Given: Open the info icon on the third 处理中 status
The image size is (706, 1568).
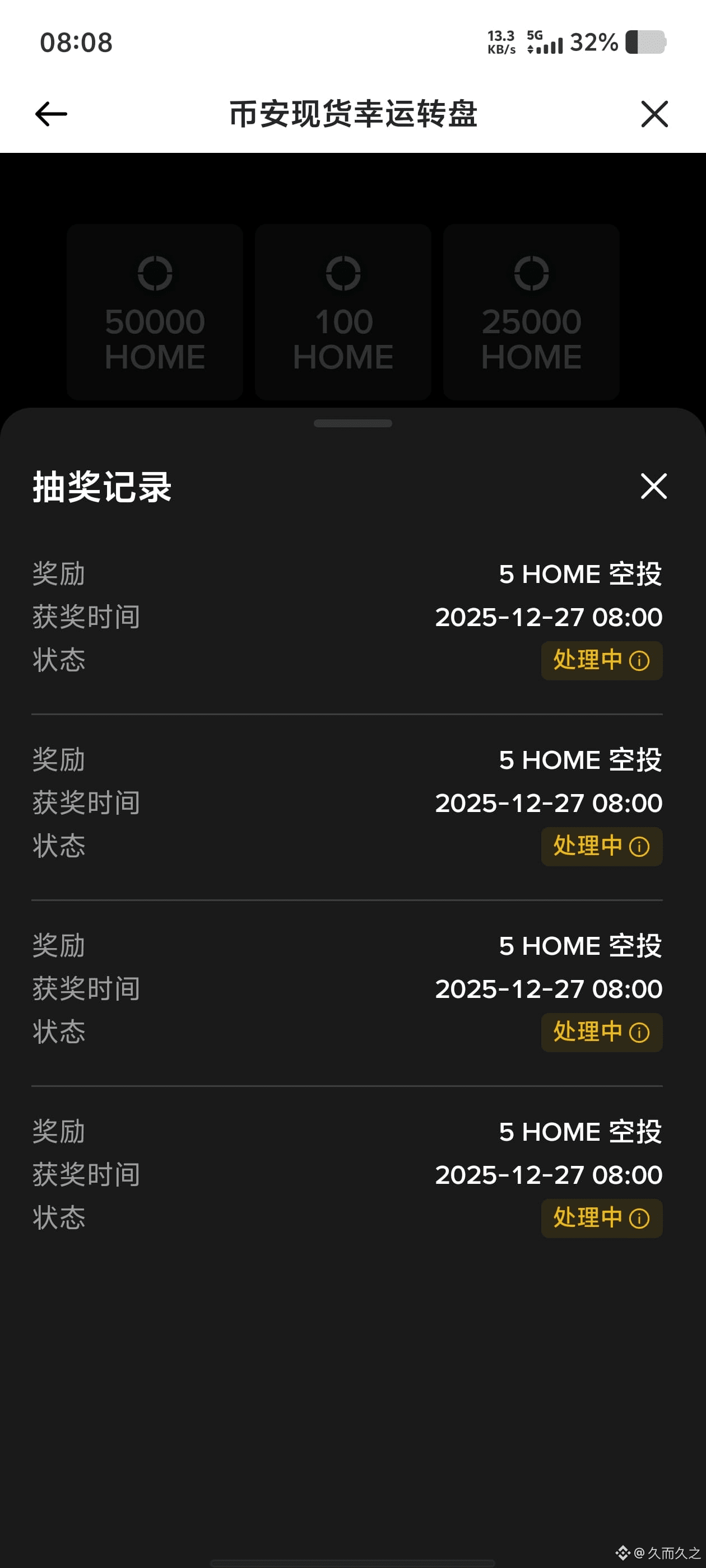Looking at the screenshot, I should pos(639,1032).
